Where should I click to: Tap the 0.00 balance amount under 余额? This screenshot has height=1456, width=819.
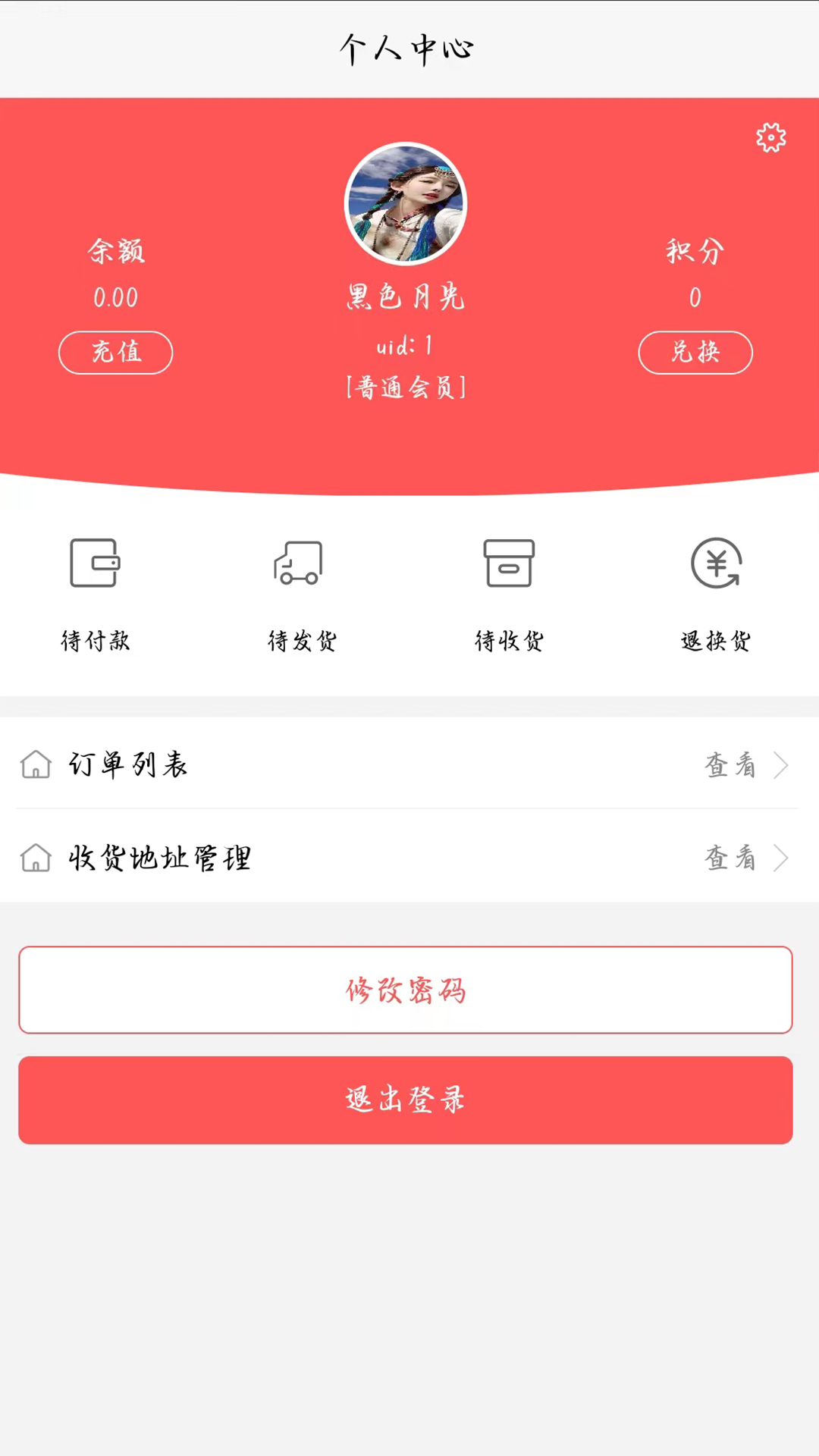pos(115,297)
